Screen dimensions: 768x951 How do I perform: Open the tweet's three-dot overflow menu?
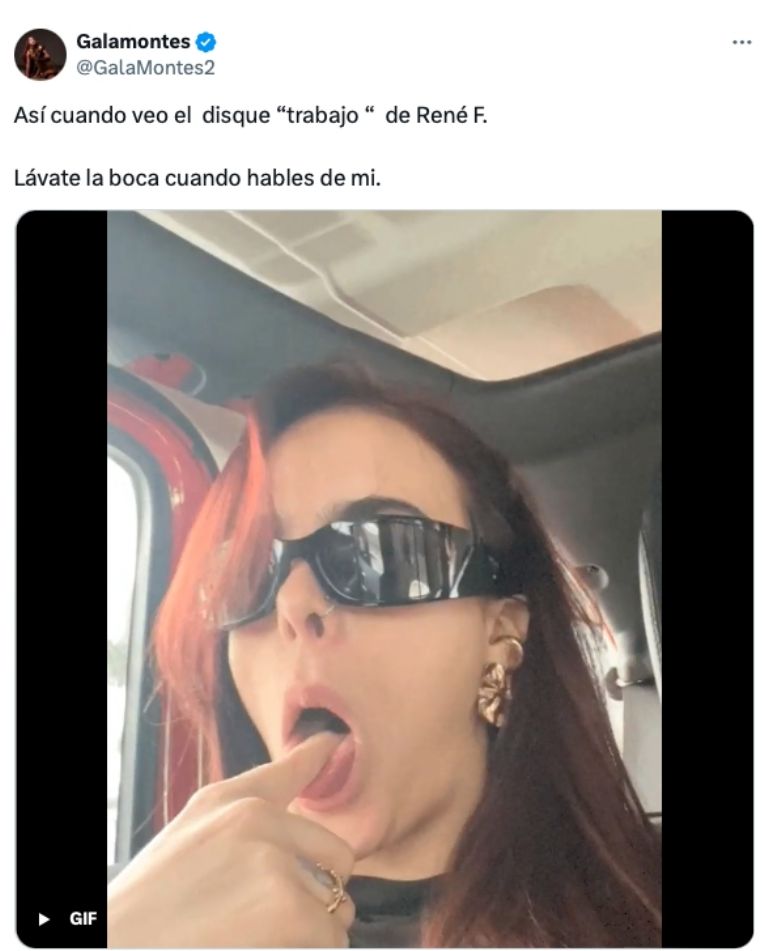pos(741,43)
